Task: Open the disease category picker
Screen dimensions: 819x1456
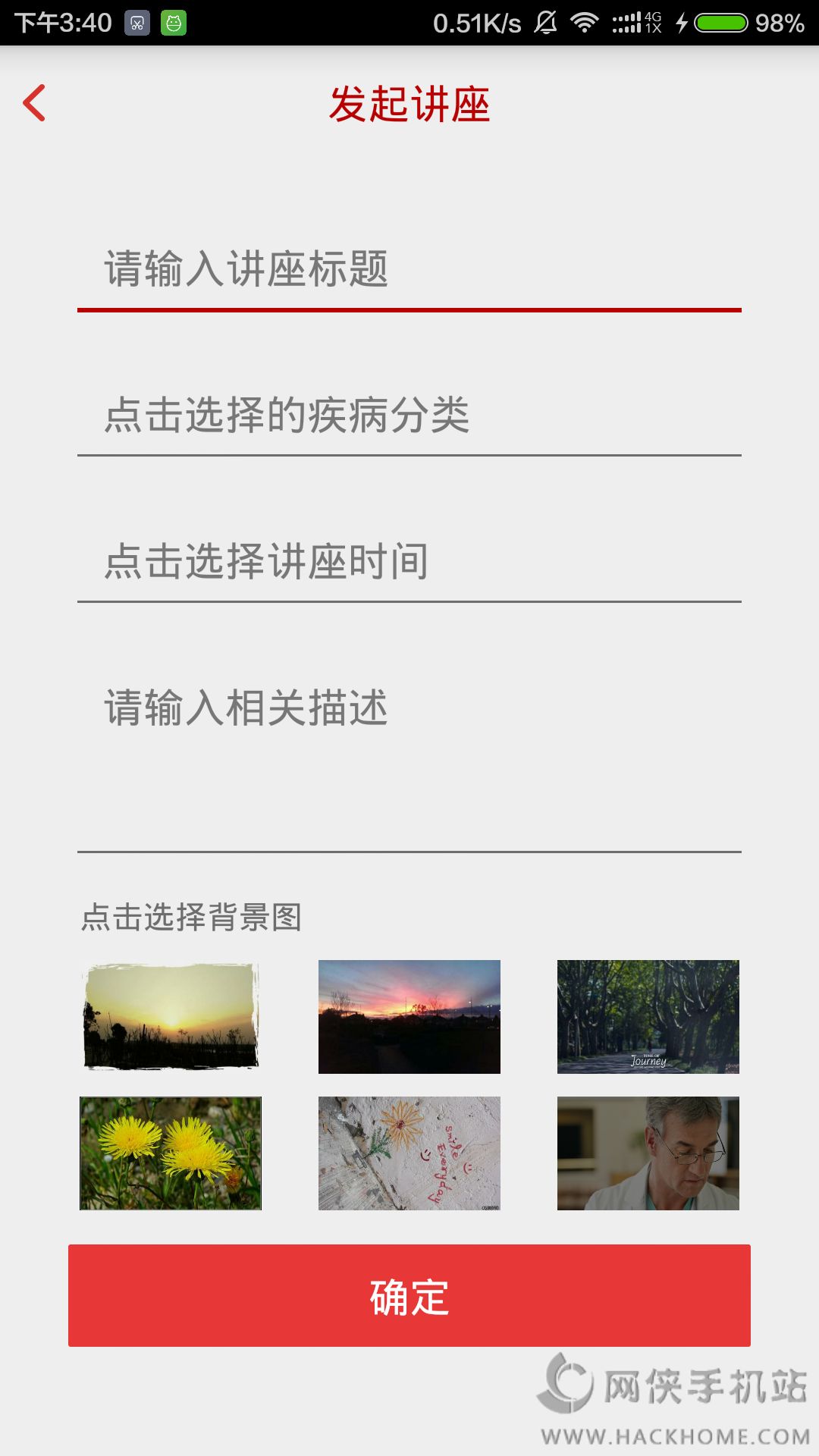Action: 409,416
